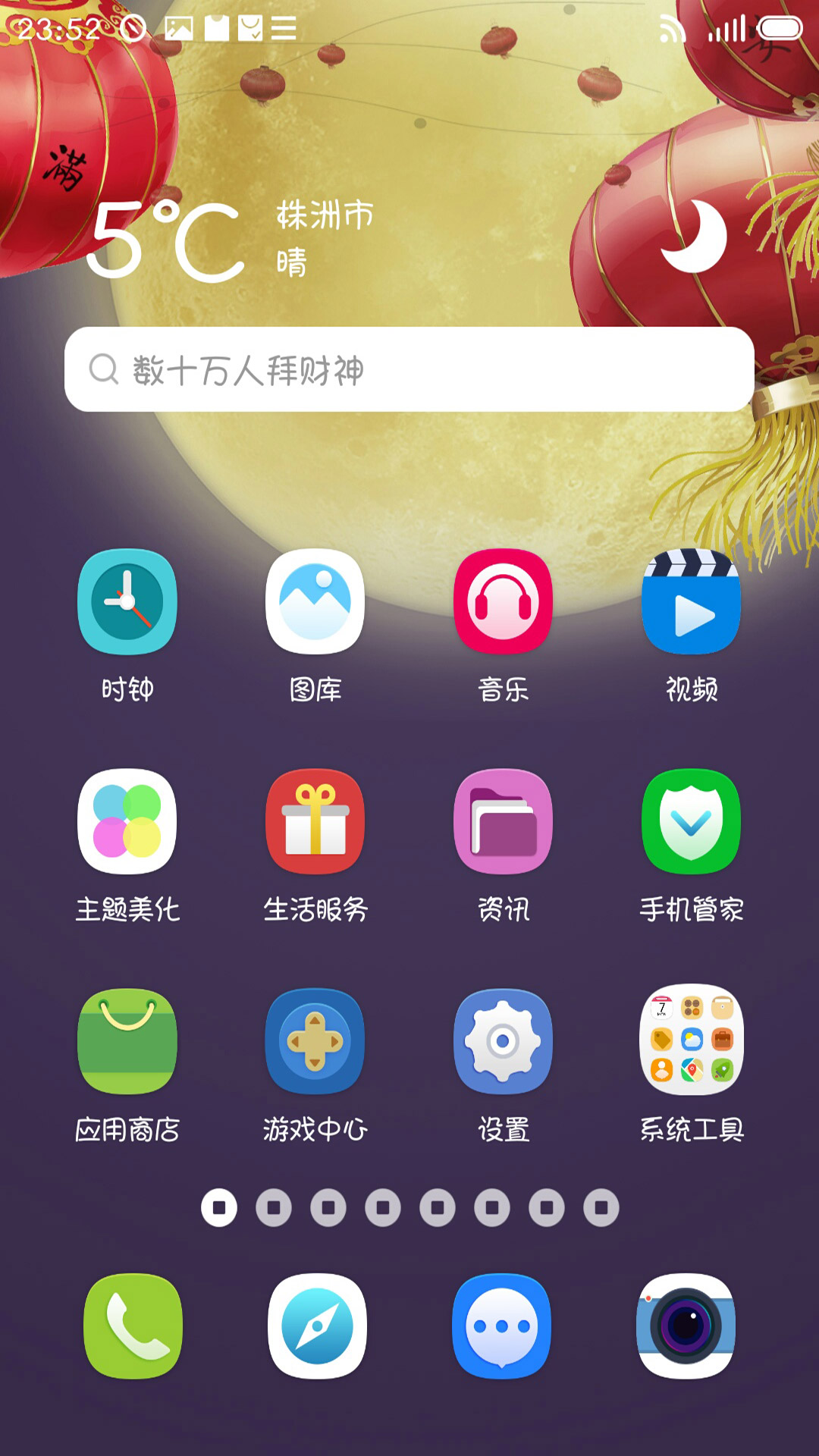Tap the search box 数十万人拜财神
Viewport: 819px width, 1456px height.
[409, 369]
